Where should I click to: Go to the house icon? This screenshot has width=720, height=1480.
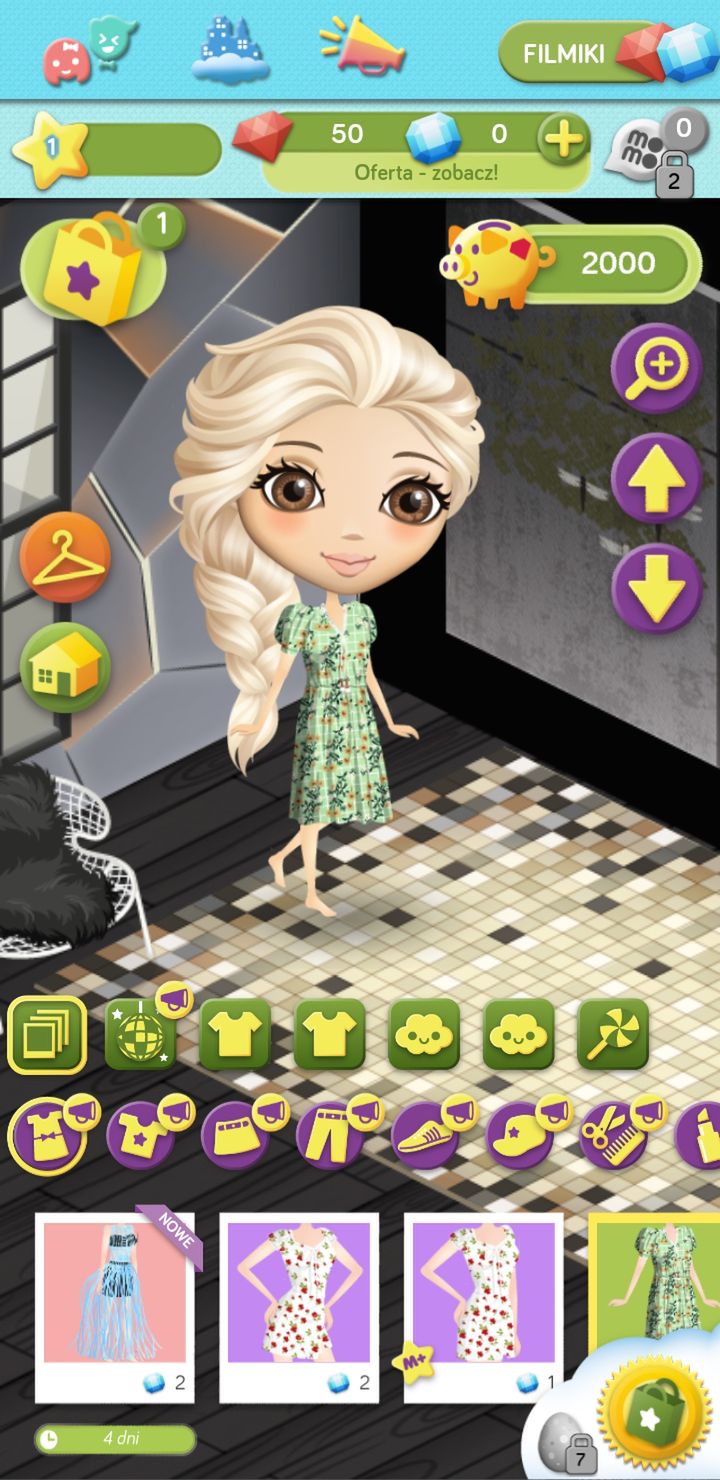[x=65, y=667]
